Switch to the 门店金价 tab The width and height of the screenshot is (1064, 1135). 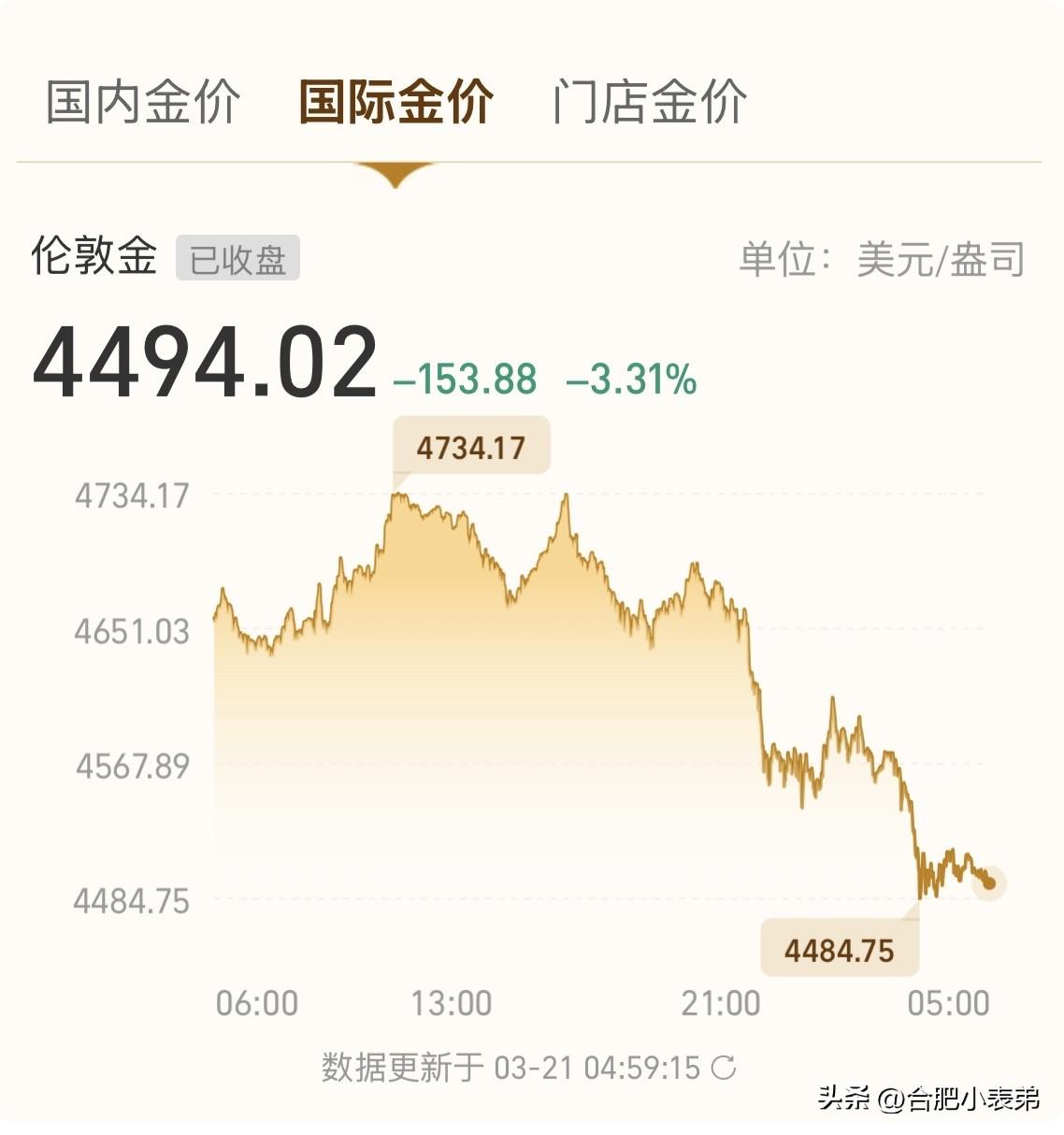click(652, 103)
